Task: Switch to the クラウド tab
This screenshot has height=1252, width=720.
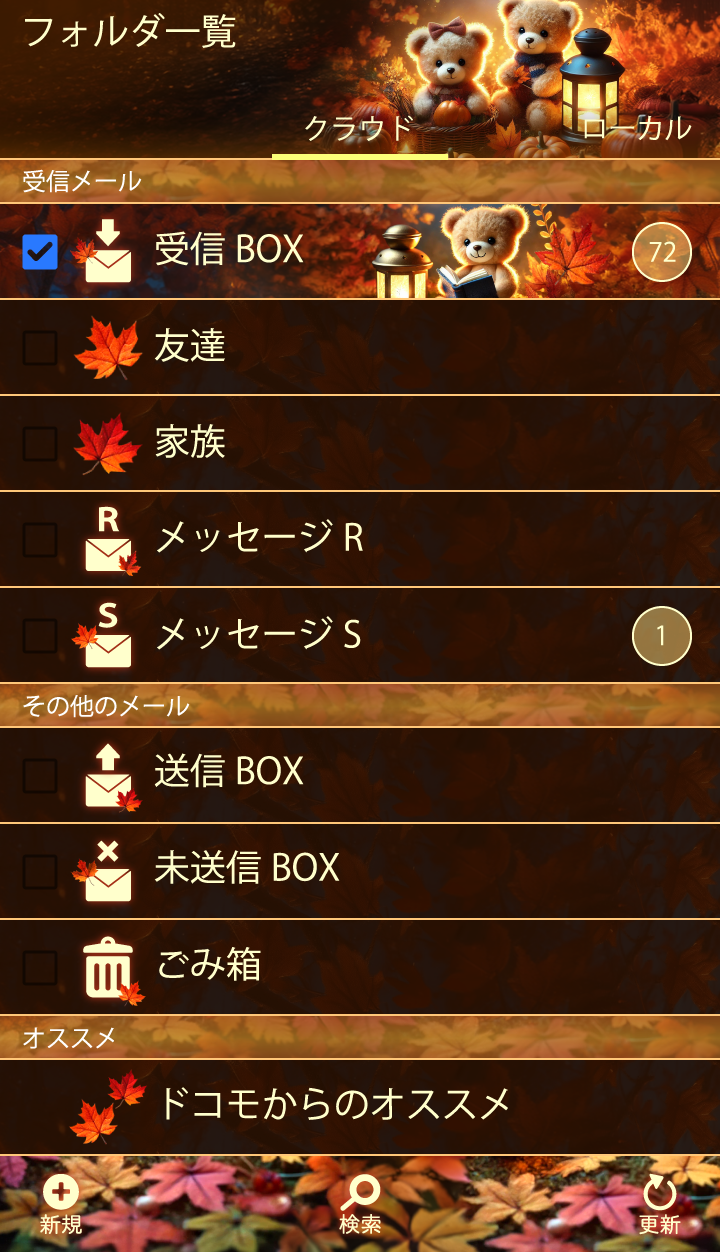Action: point(359,129)
